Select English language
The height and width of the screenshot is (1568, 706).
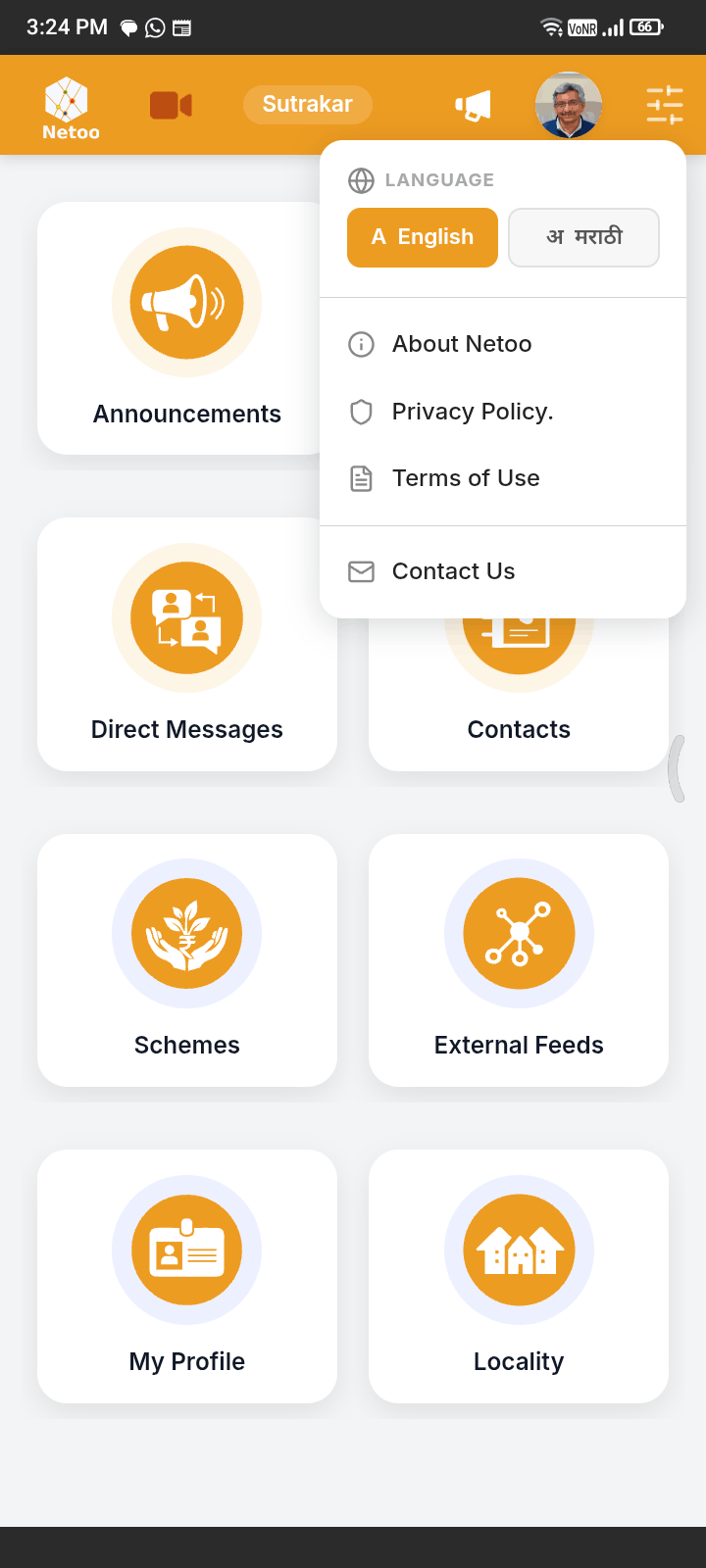tap(423, 237)
